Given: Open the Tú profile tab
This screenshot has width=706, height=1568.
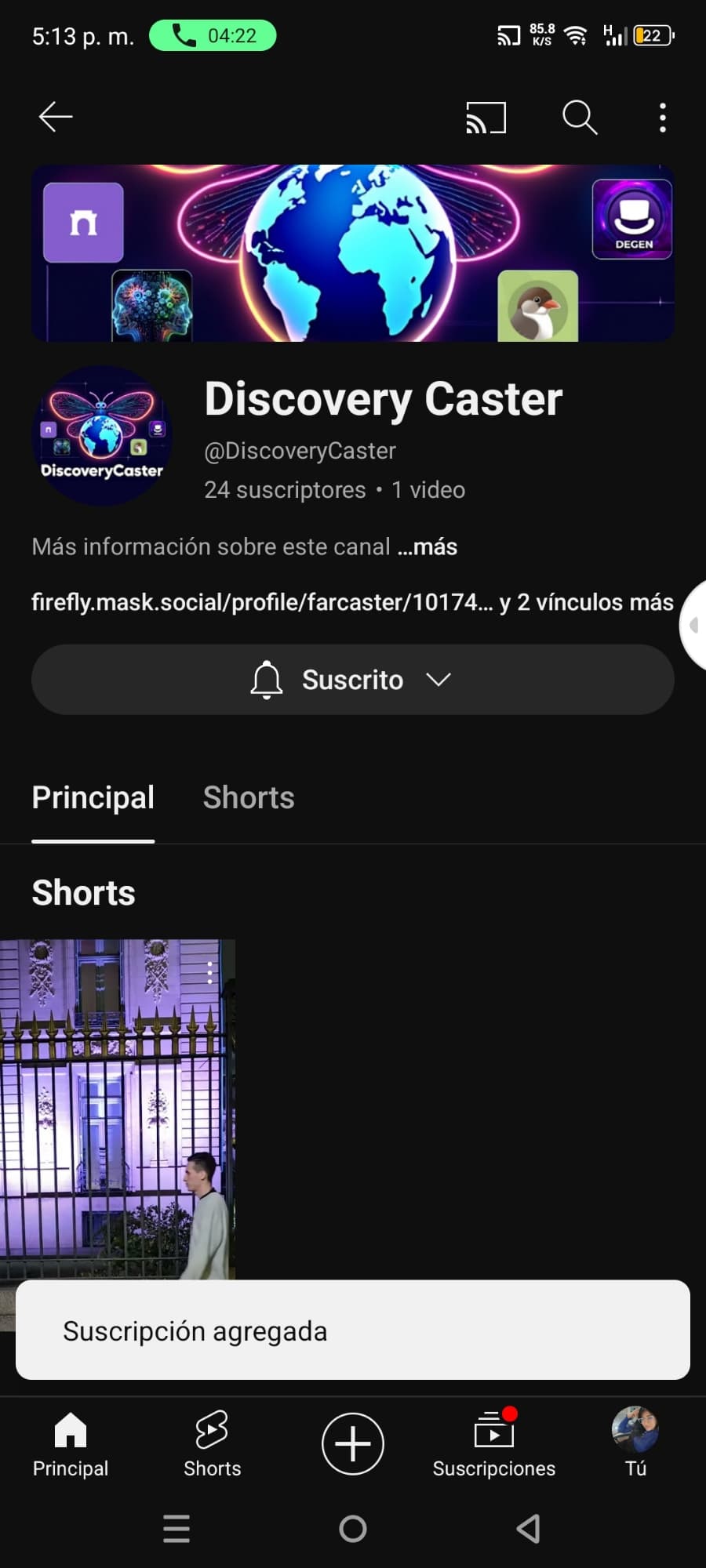Looking at the screenshot, I should 635,1443.
